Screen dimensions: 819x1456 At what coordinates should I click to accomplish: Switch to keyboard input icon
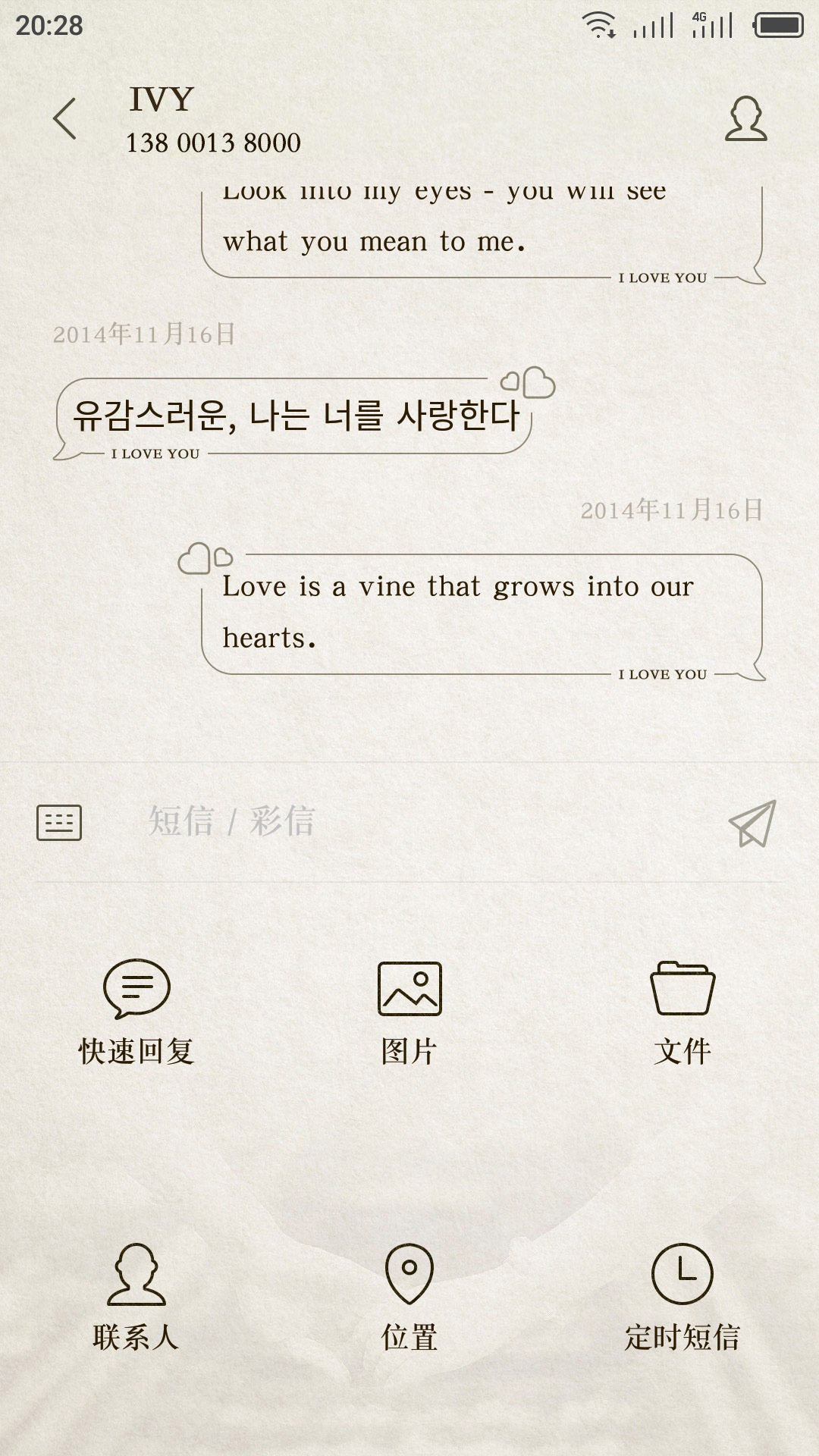[x=59, y=823]
